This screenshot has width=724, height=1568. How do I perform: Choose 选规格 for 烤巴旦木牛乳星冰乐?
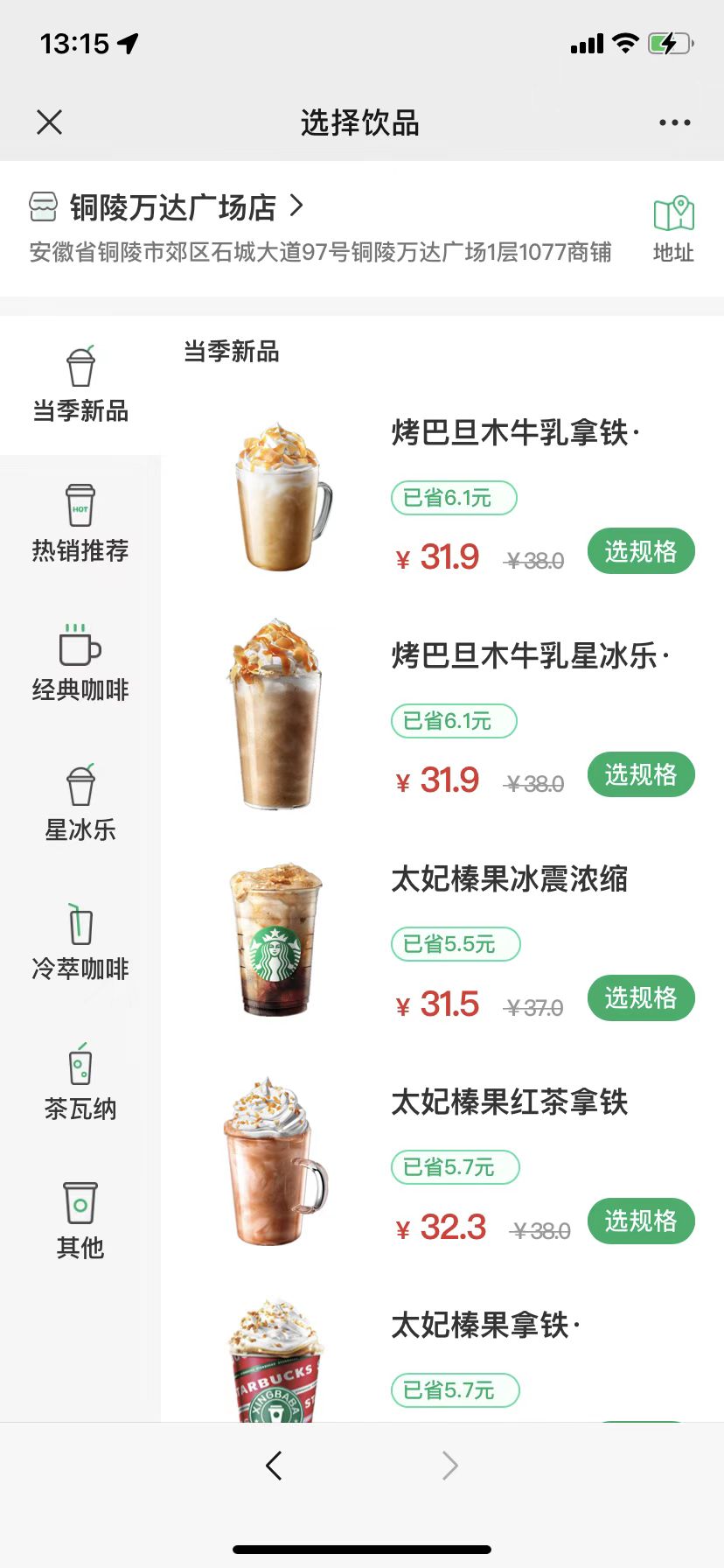640,774
